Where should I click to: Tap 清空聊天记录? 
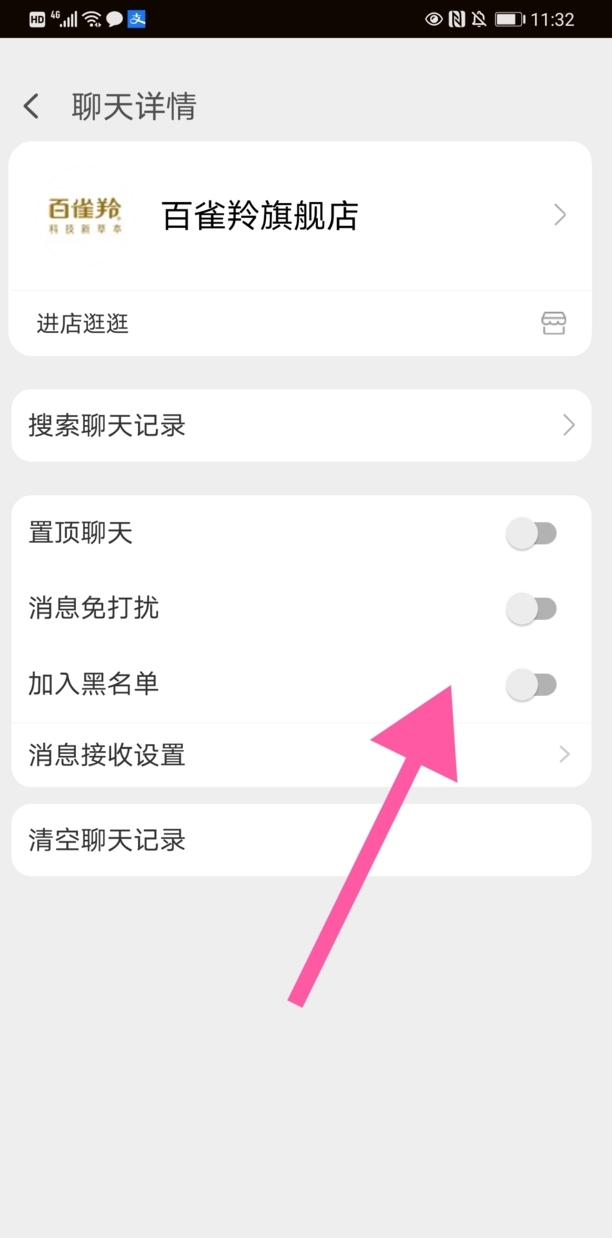(300, 840)
